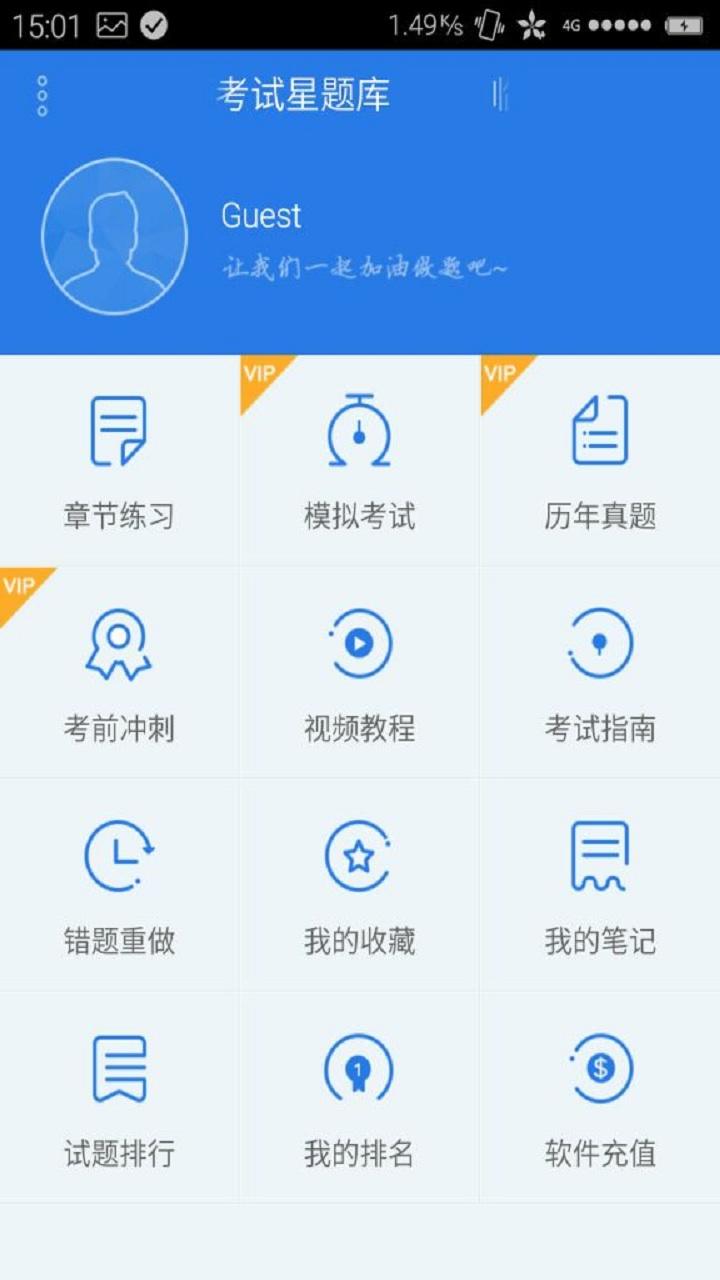Open 软件充值 software recharge
720x1280 pixels.
point(598,1096)
